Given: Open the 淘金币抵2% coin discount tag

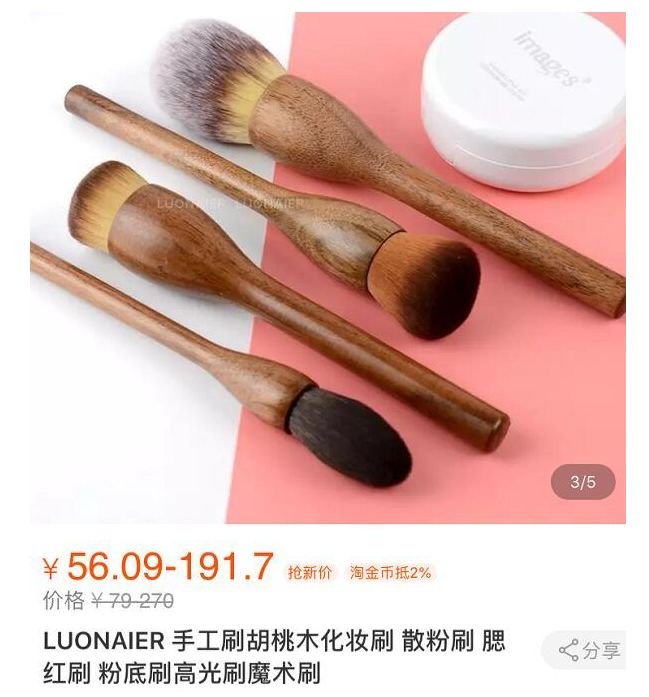Looking at the screenshot, I should pyautogui.click(x=390, y=573).
